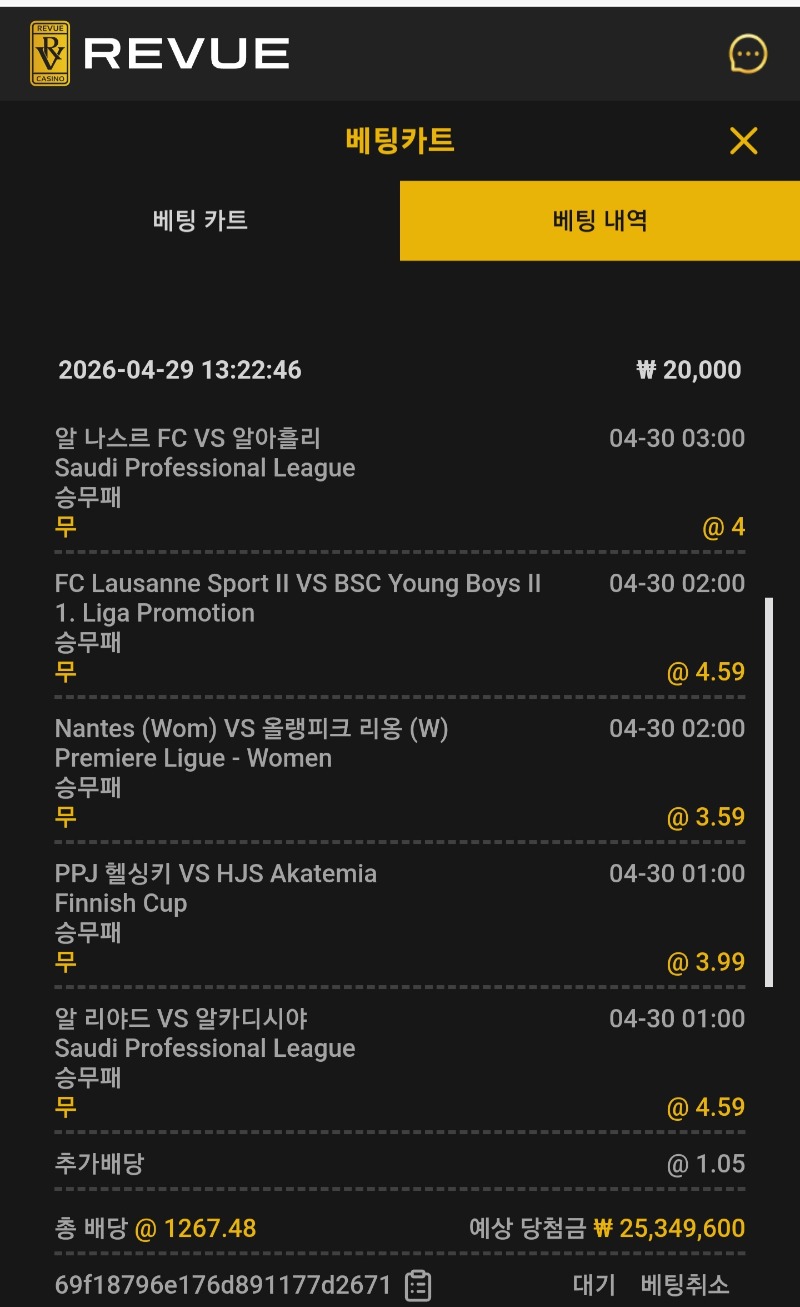Copy the bet ID with clipboard icon
The height and width of the screenshot is (1307, 800).
(418, 1285)
